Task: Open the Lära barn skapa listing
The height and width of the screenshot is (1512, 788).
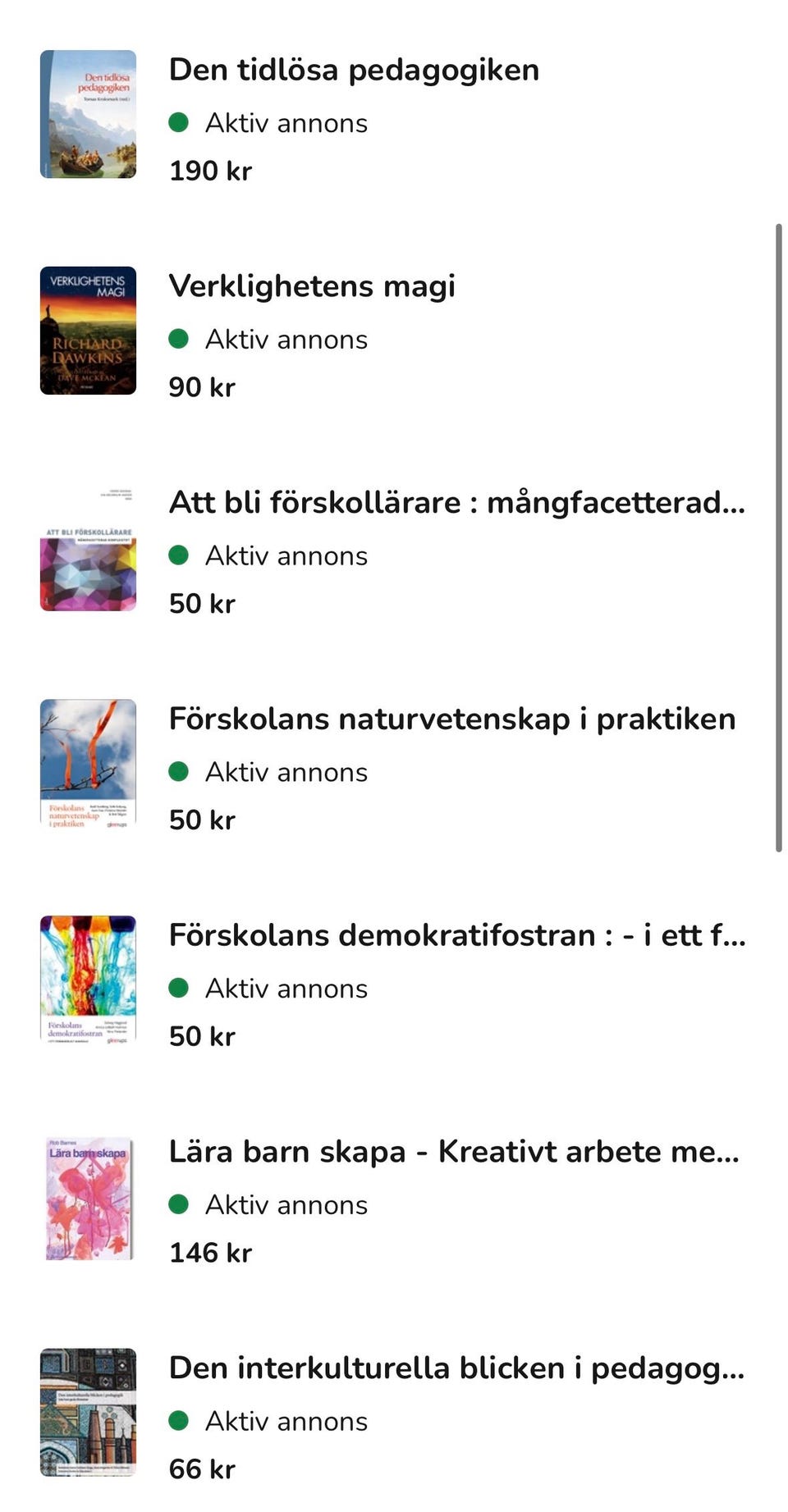Action: coord(453,1153)
